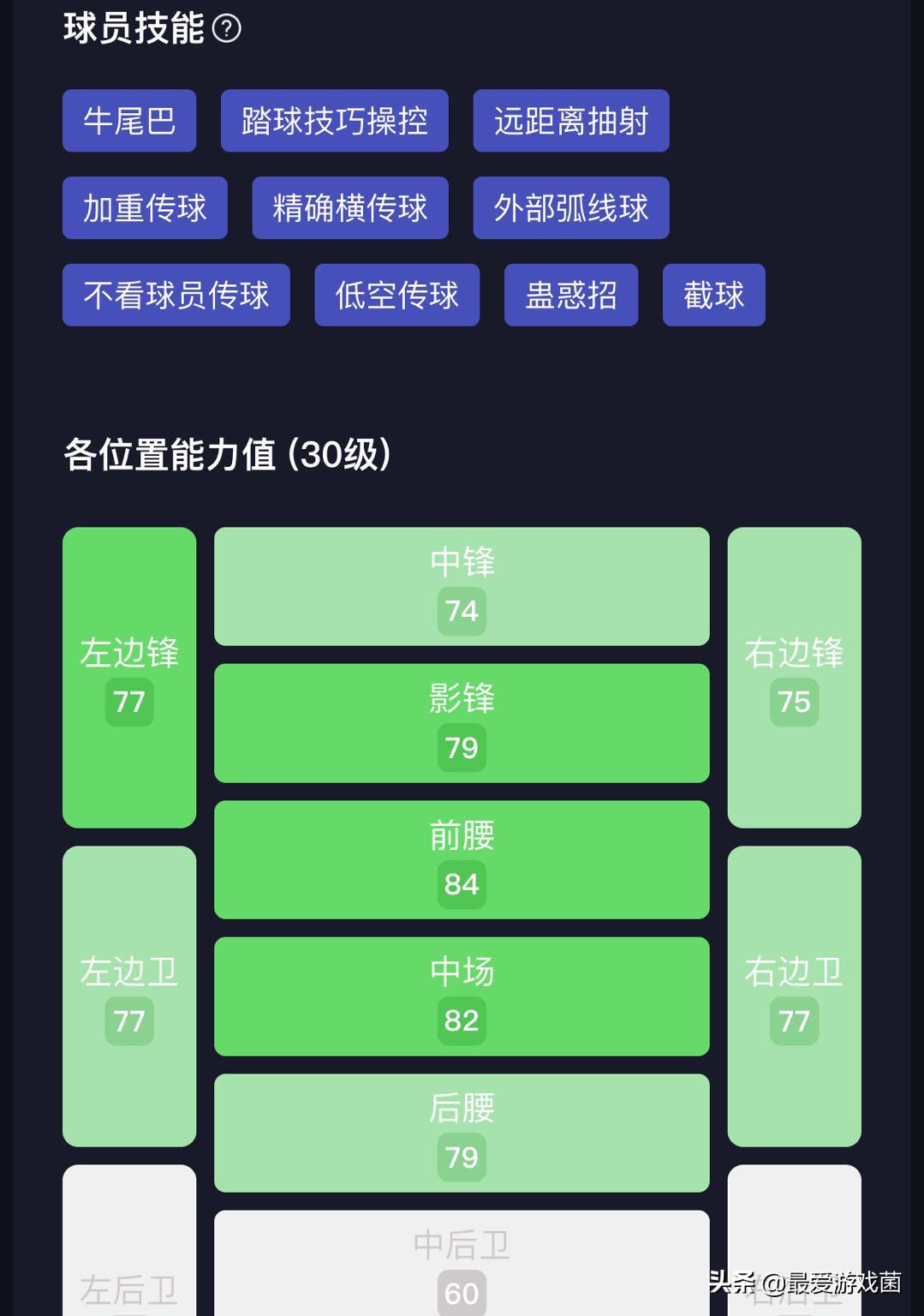
Task: Select the 前腰 position tile
Action: tap(462, 859)
